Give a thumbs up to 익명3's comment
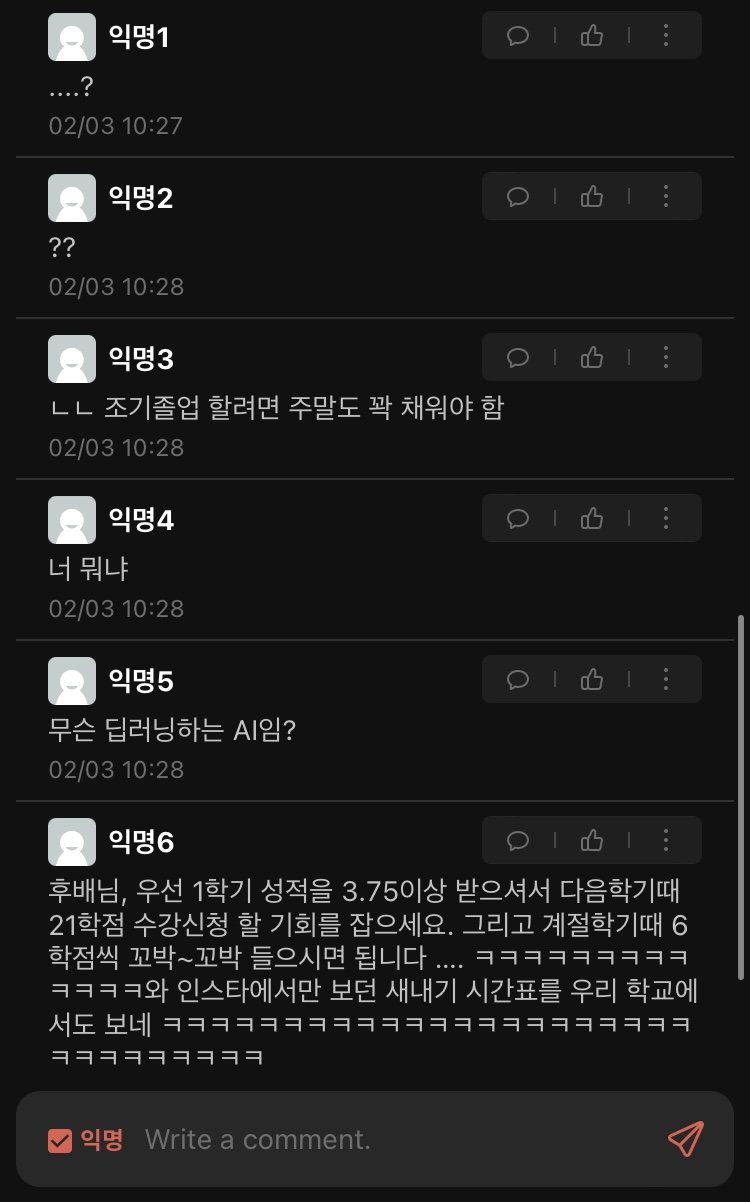Viewport: 750px width, 1202px height. 592,357
